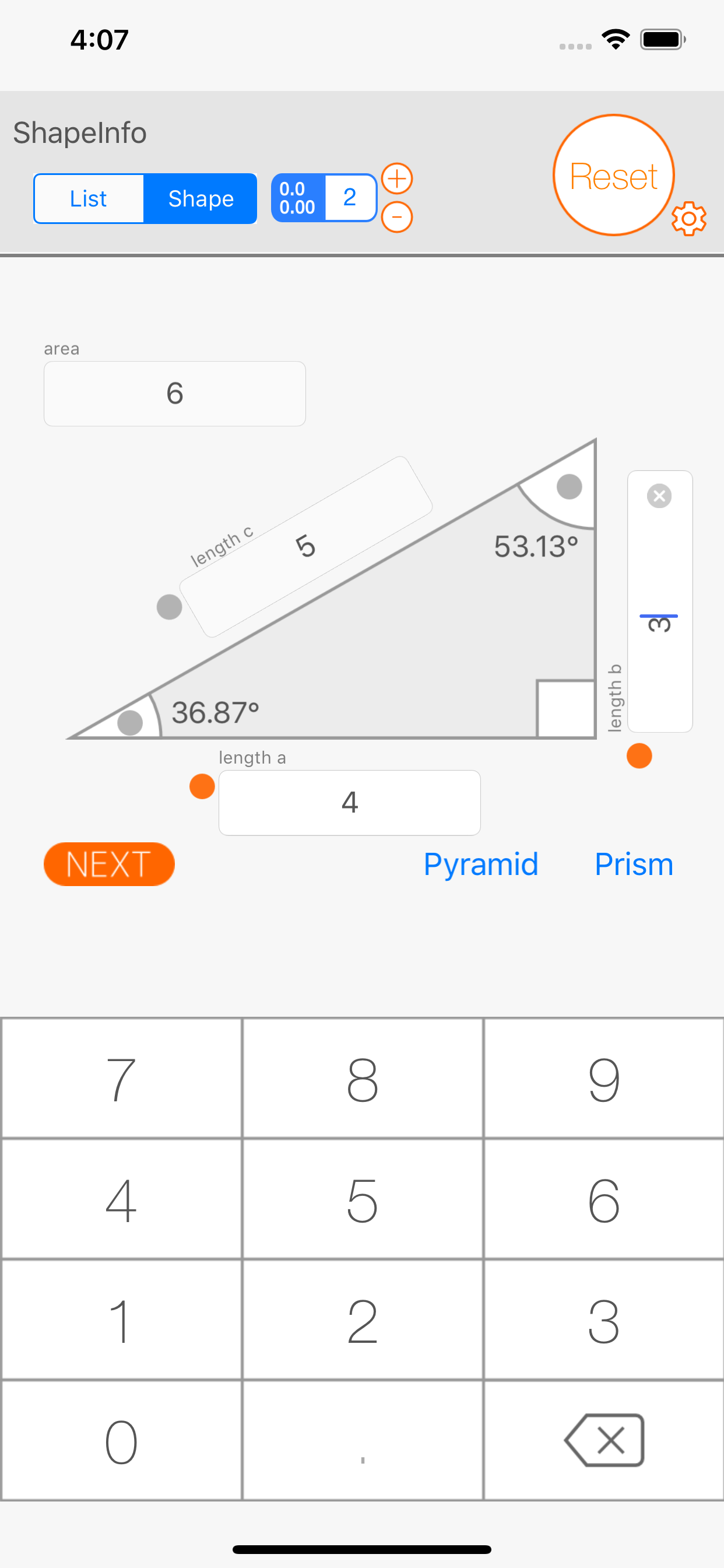This screenshot has height=1568, width=724.
Task: Edit the length a field
Action: [x=349, y=802]
